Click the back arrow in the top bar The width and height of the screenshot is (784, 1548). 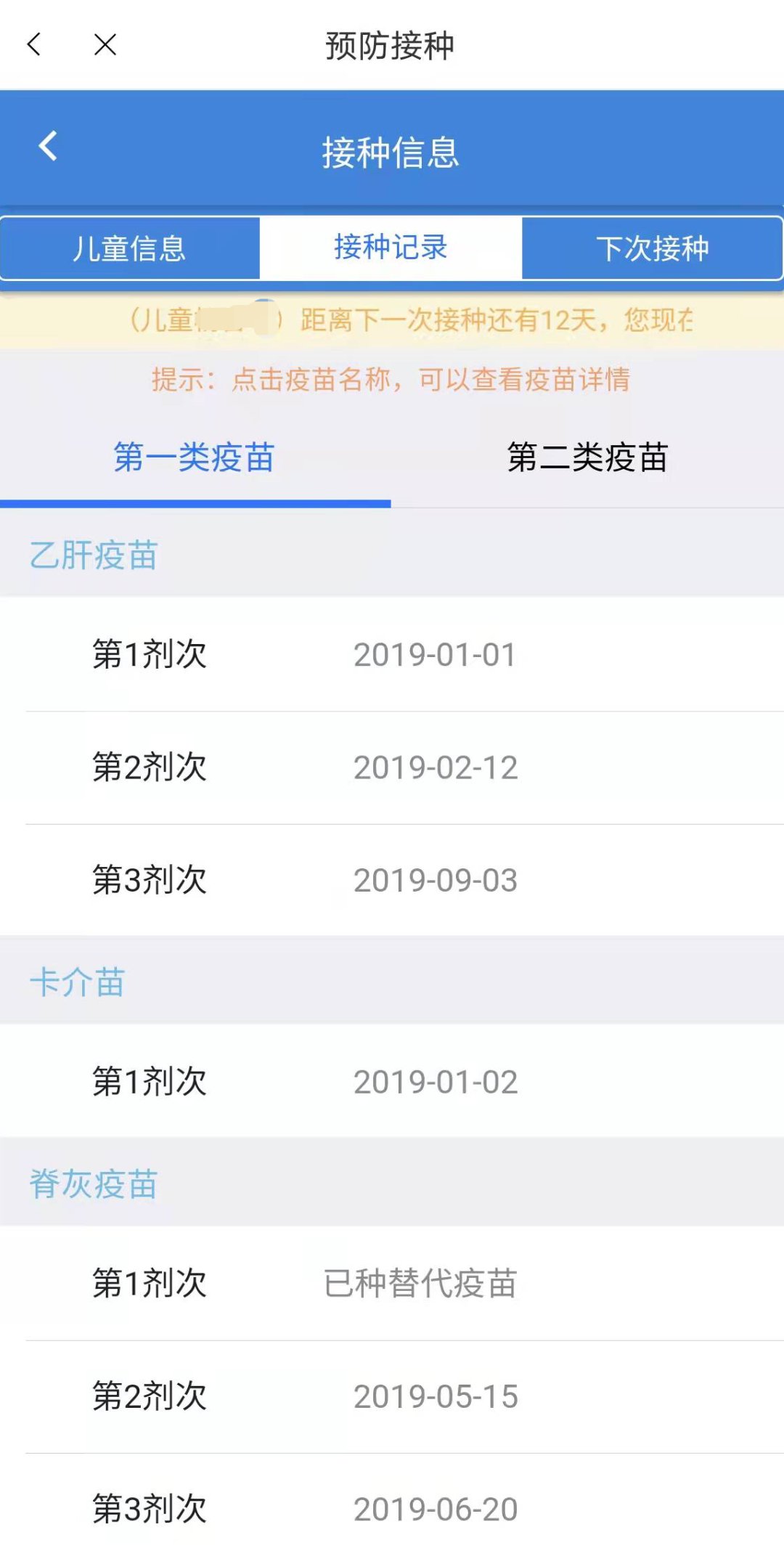(x=34, y=45)
